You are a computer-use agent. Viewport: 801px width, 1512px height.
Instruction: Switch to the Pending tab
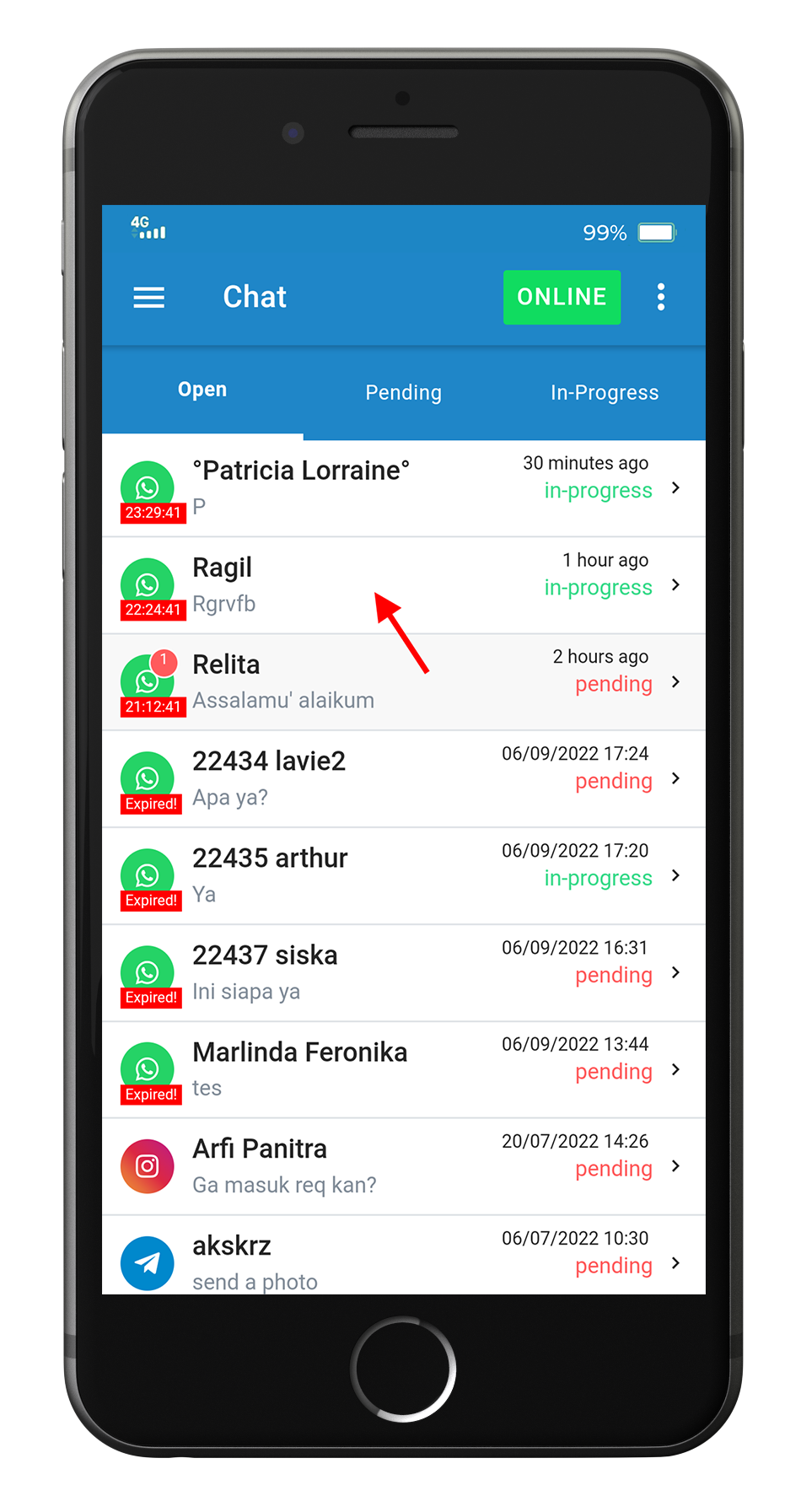click(403, 392)
